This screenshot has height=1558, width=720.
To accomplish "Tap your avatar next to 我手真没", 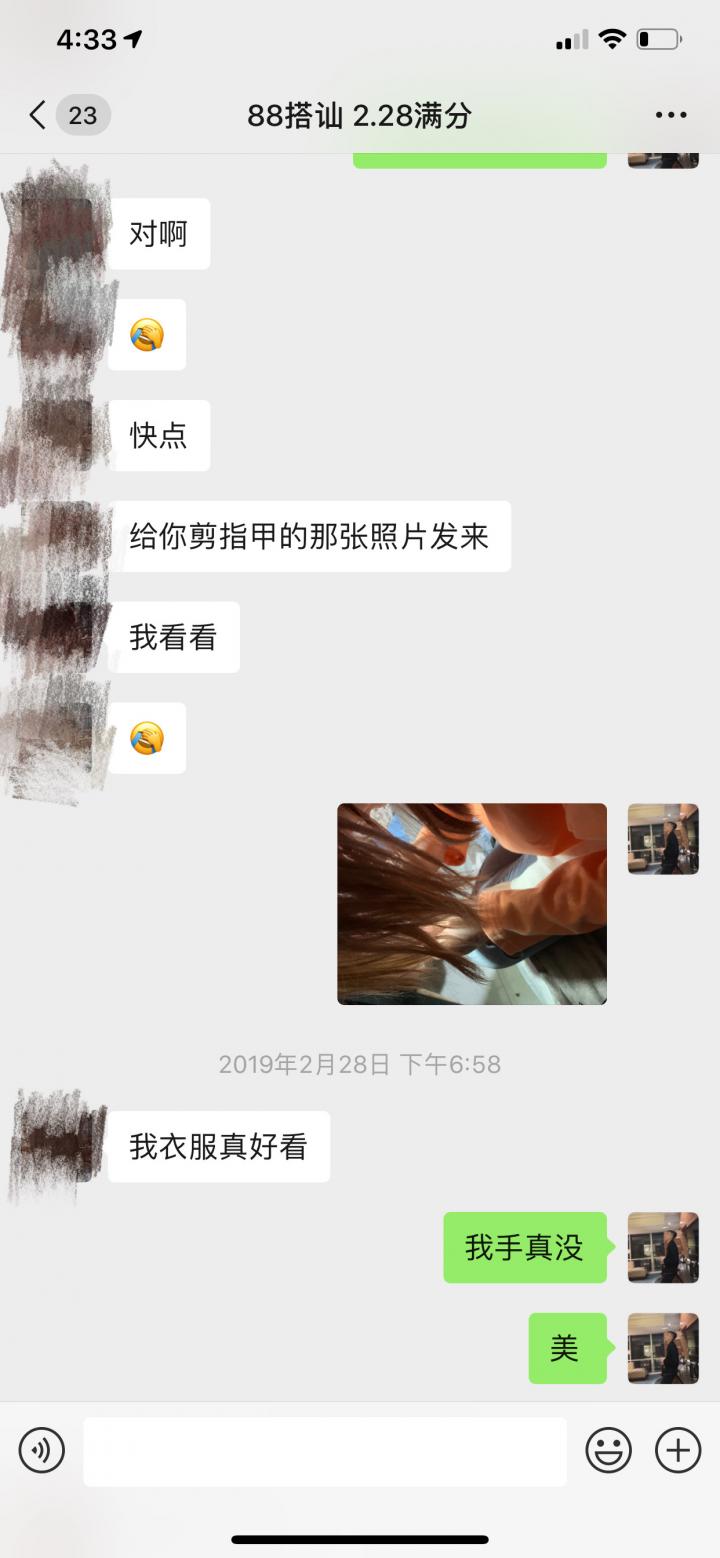I will coord(662,1248).
